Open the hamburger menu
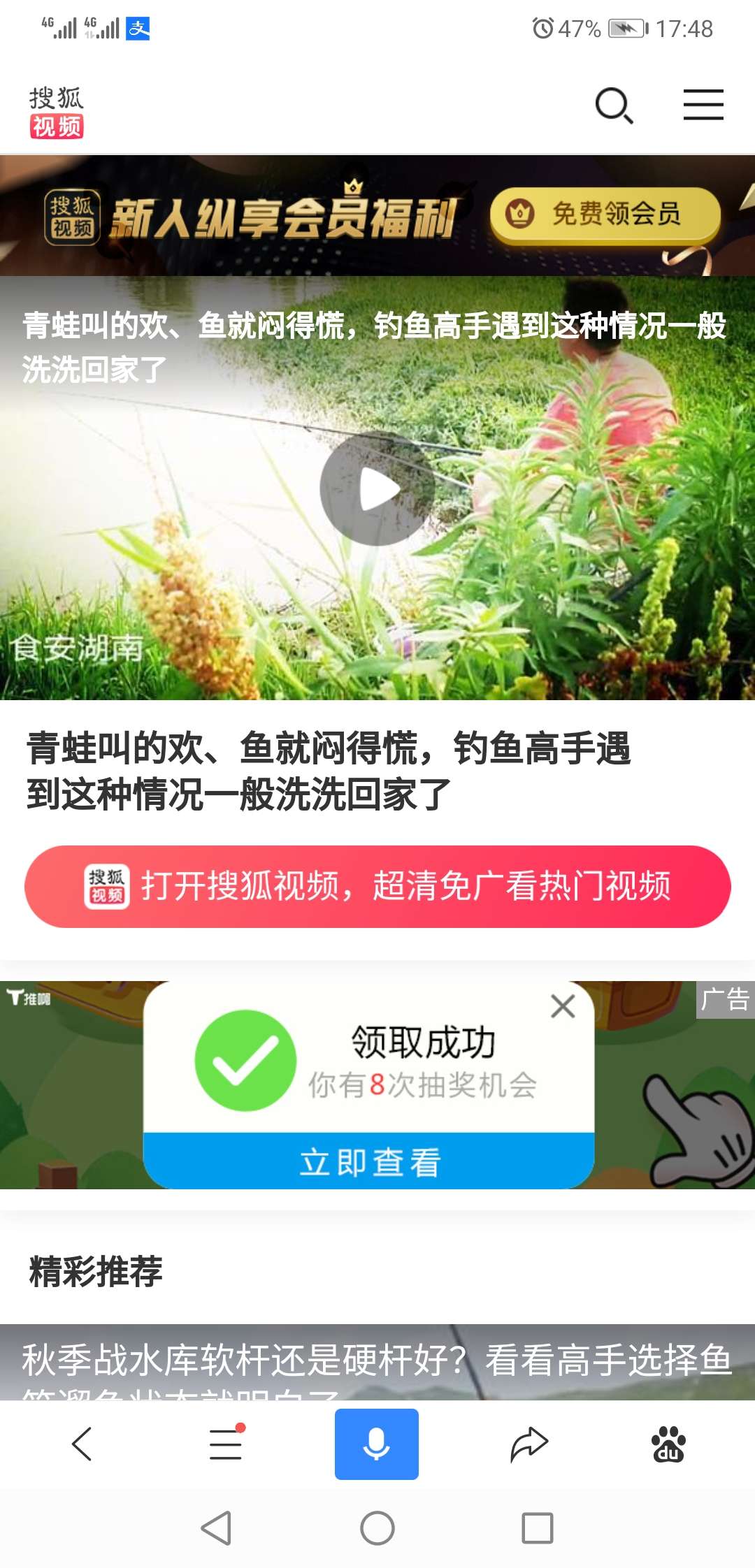 coord(703,106)
